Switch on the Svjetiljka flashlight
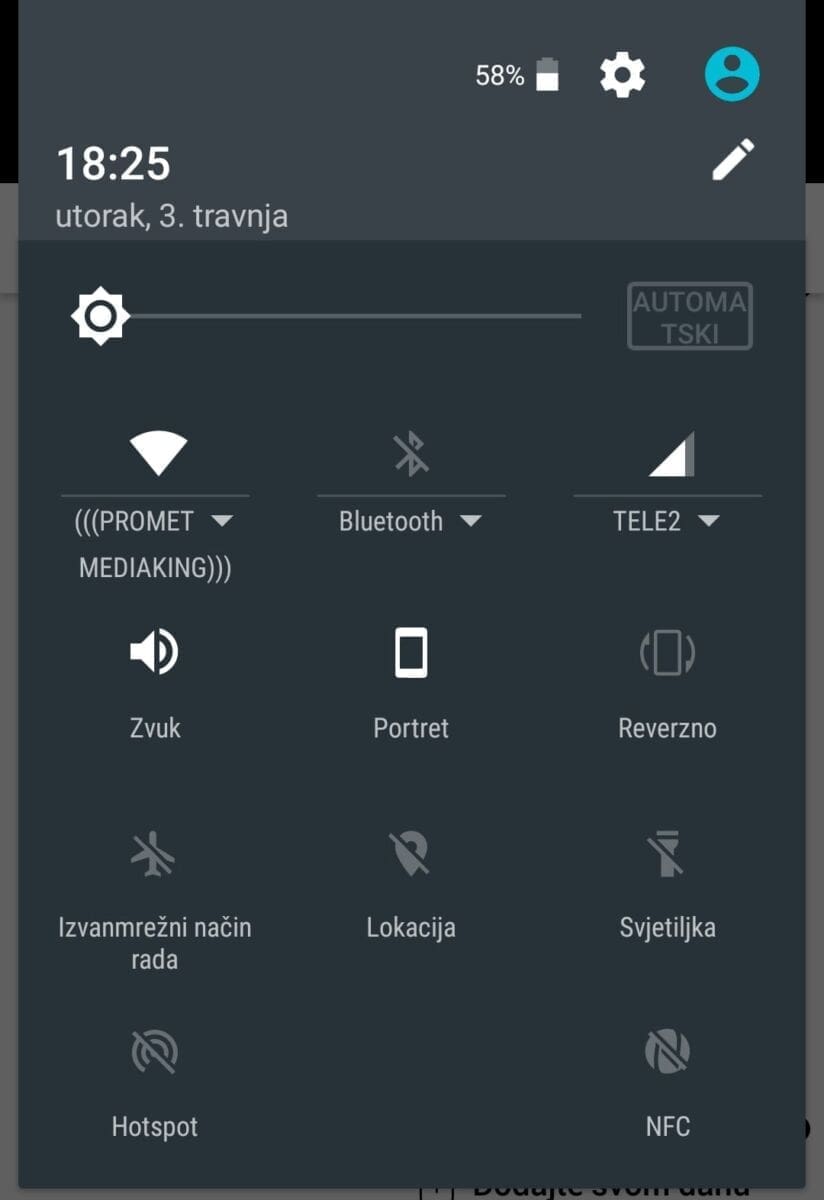 pyautogui.click(x=667, y=855)
